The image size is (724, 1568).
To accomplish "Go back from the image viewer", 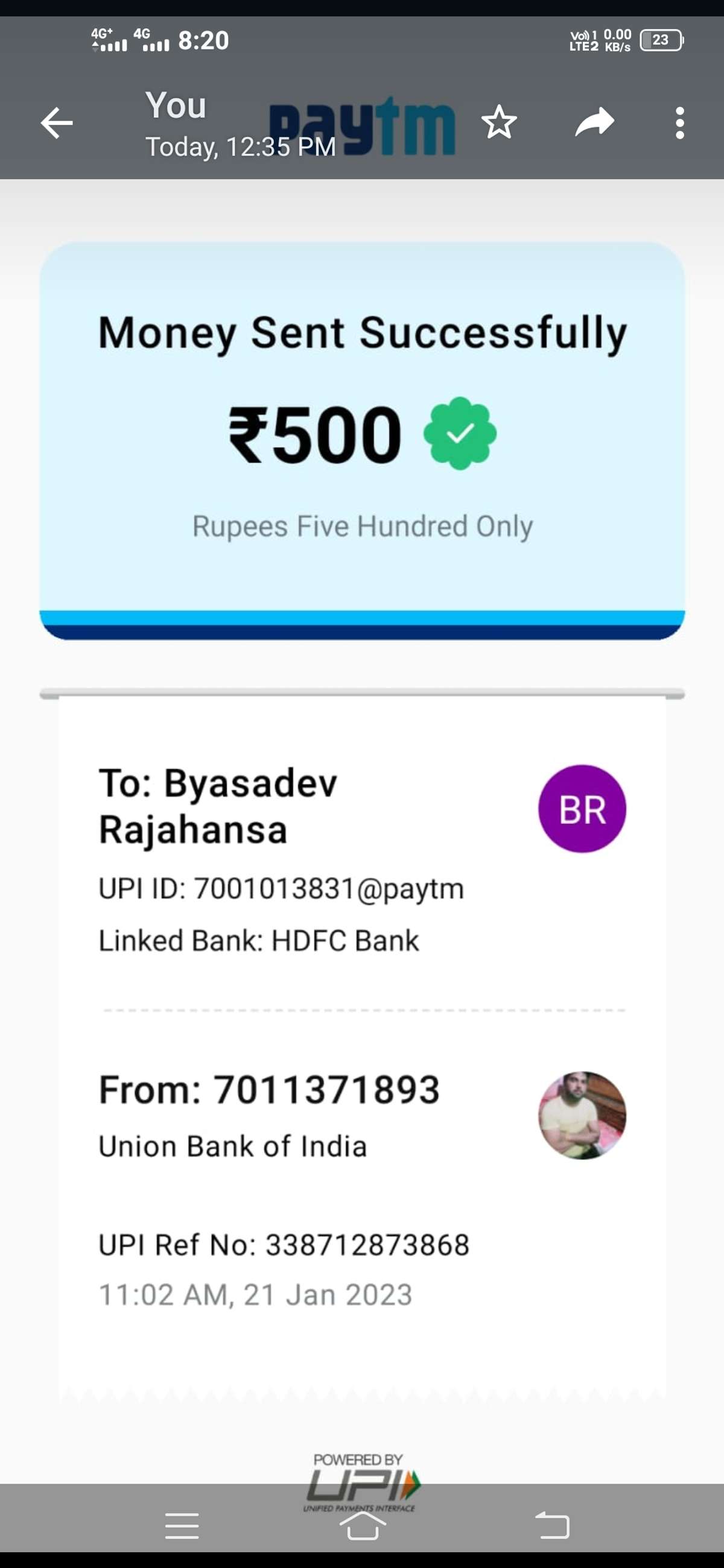I will pos(57,123).
